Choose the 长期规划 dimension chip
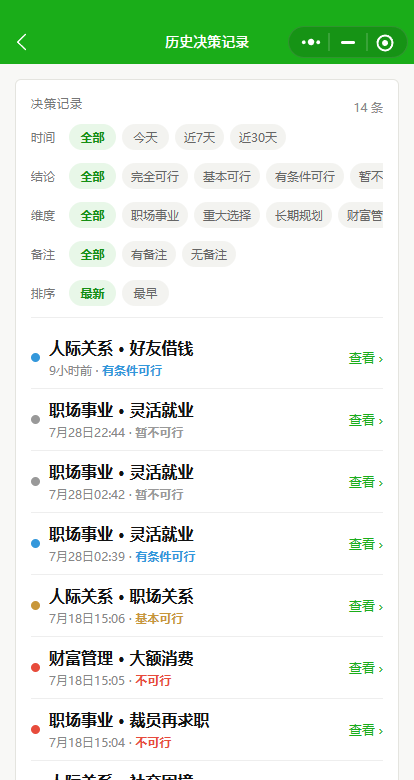Image resolution: width=414 pixels, height=780 pixels. pos(299,215)
